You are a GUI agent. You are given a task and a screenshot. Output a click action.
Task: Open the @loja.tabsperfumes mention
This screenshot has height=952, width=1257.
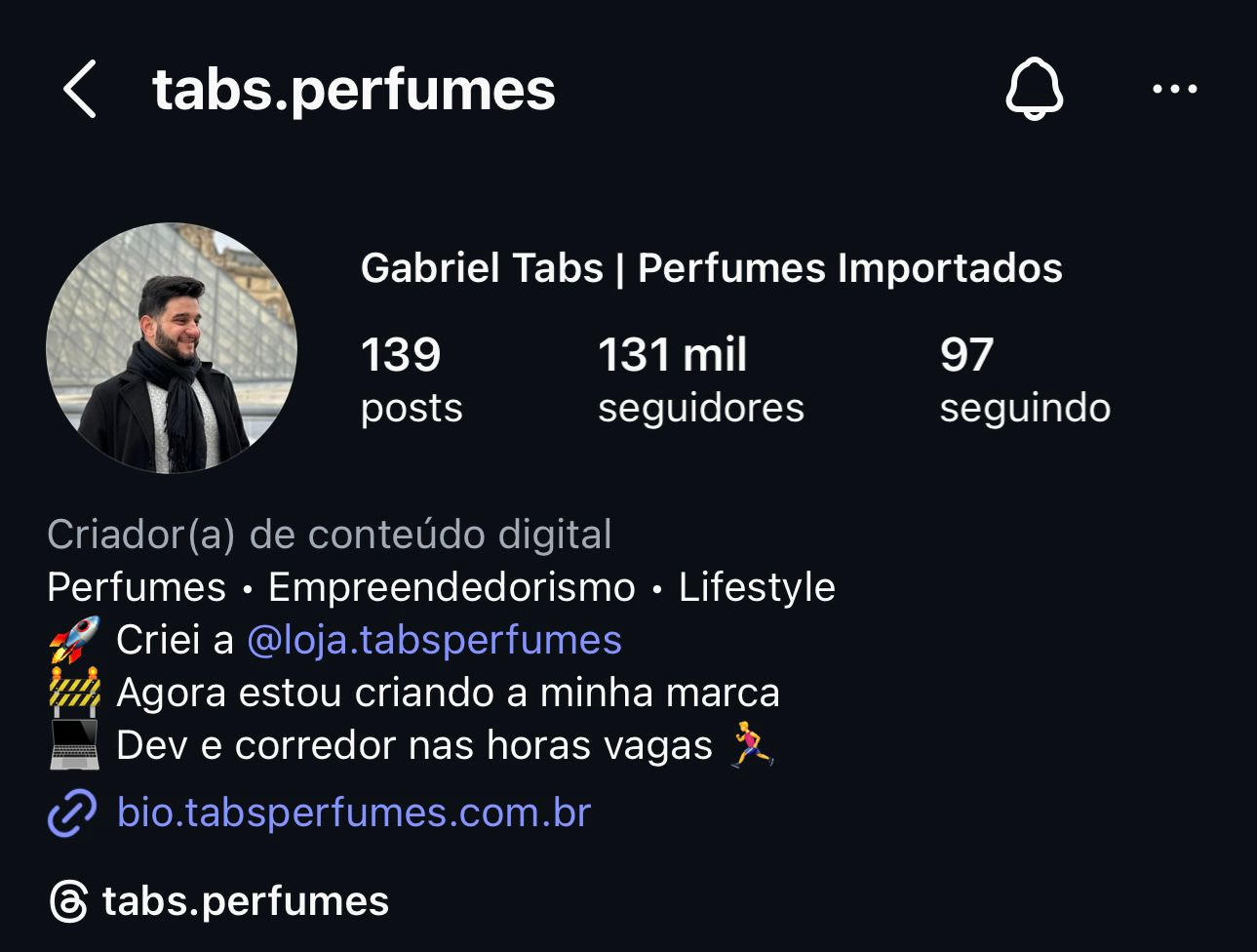(434, 641)
